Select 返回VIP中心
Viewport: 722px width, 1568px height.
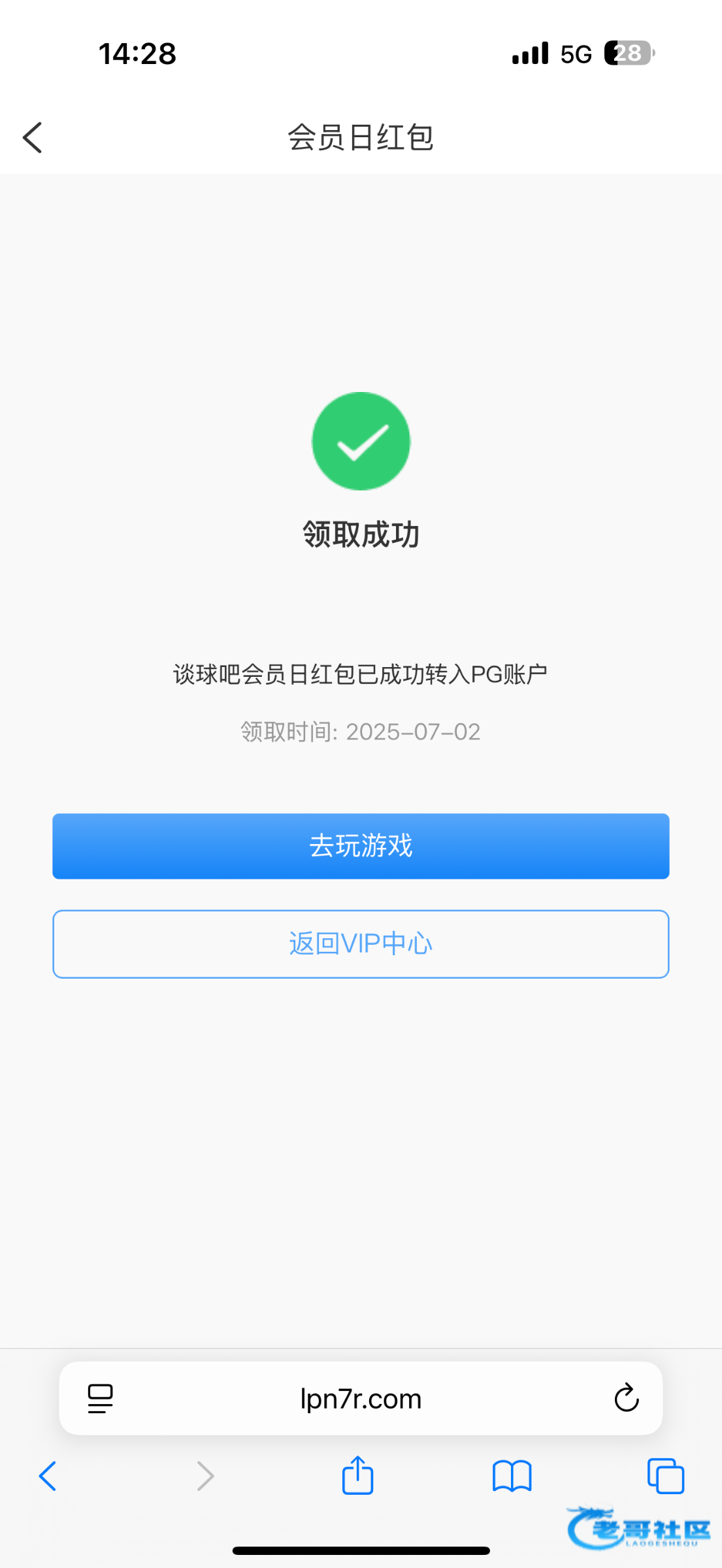(x=361, y=944)
